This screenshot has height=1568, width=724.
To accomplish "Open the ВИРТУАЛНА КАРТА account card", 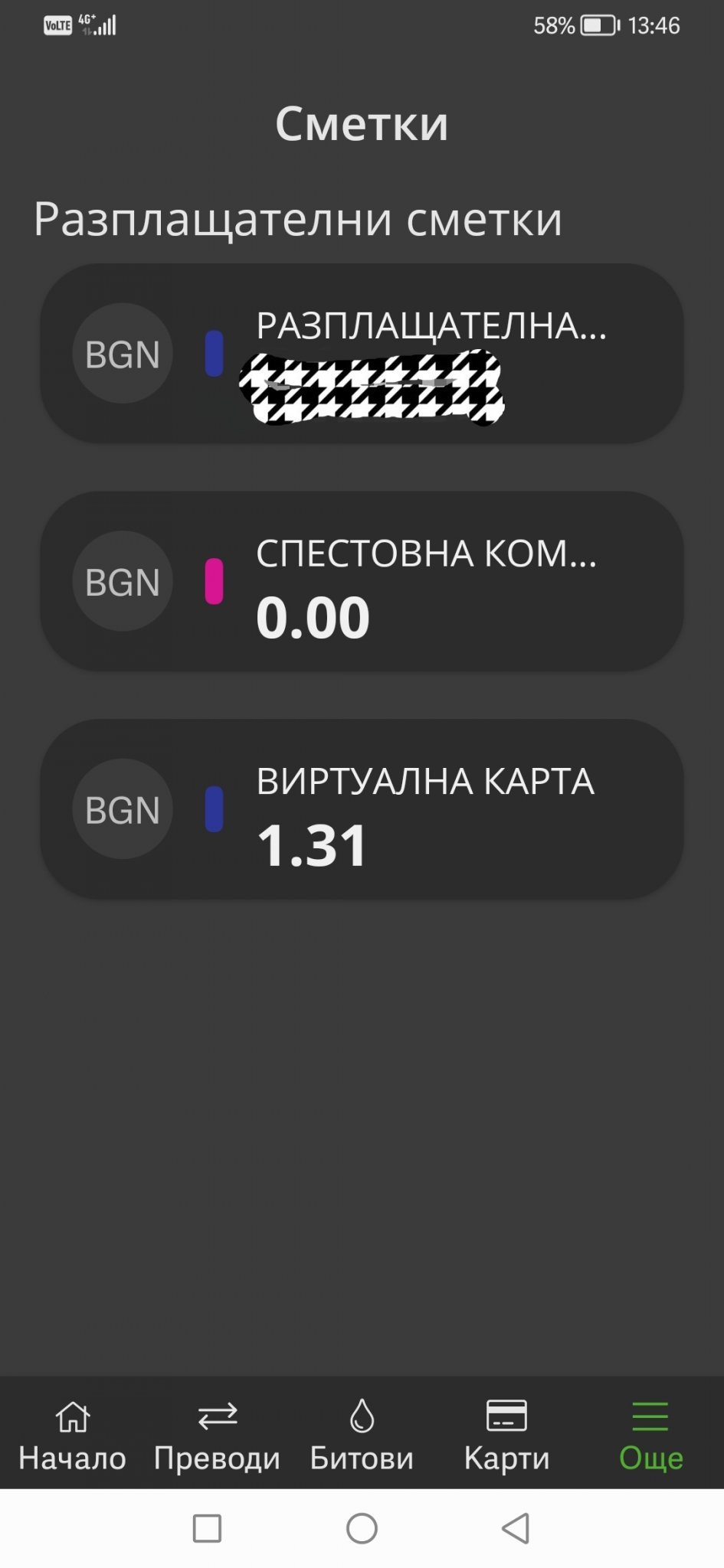I will point(362,808).
